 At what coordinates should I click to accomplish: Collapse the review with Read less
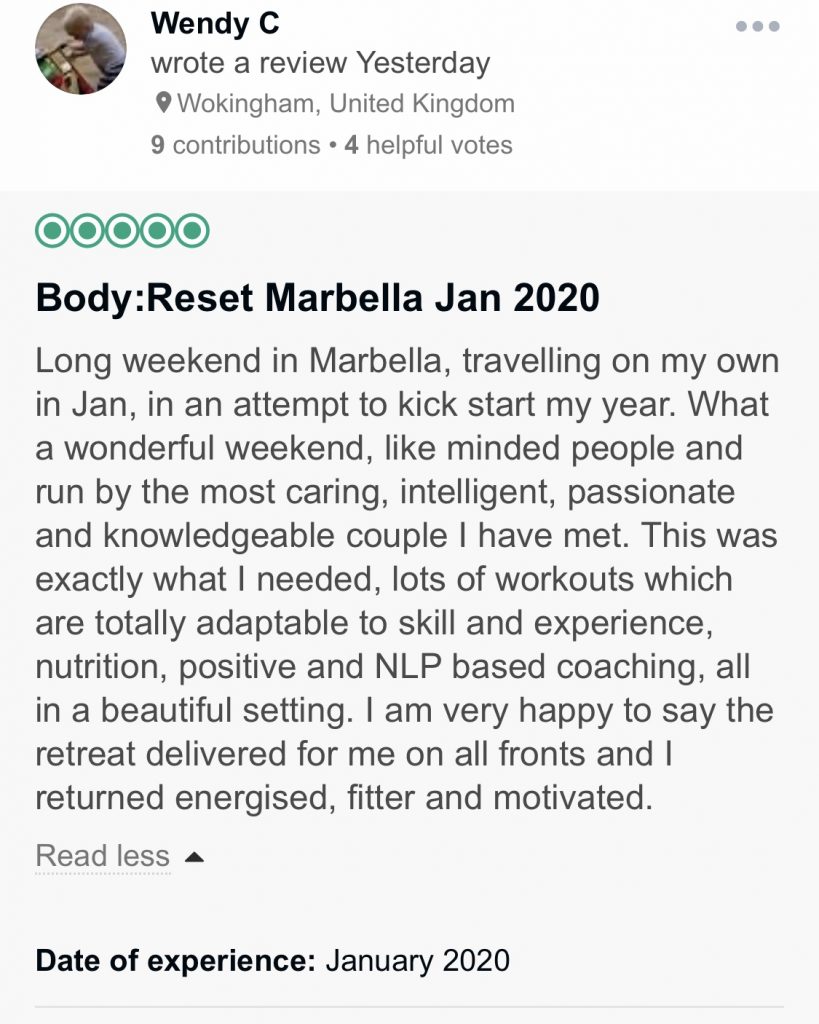click(103, 857)
